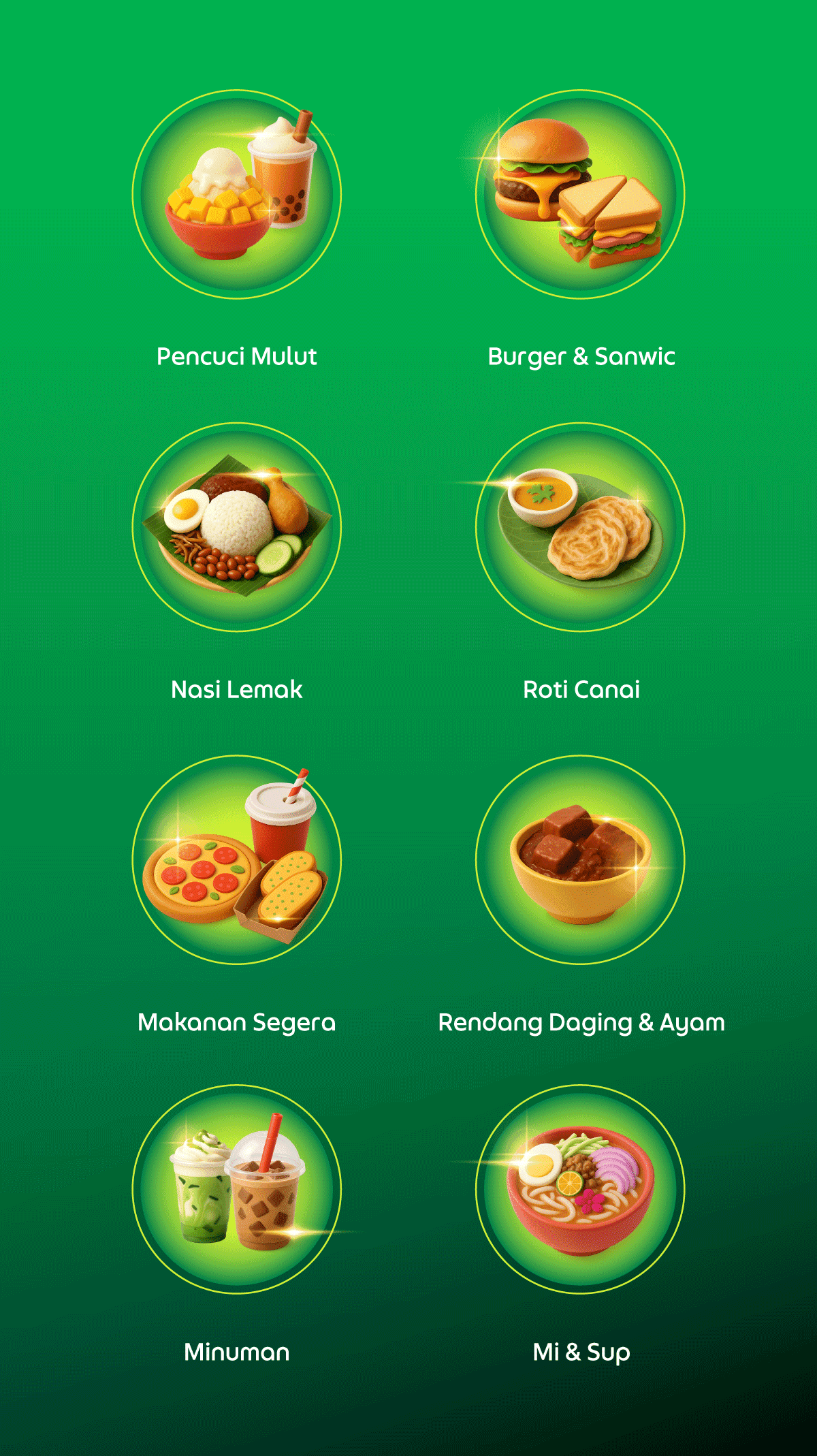
Task: Select the Burger & Sanwic category
Action: coord(580,195)
